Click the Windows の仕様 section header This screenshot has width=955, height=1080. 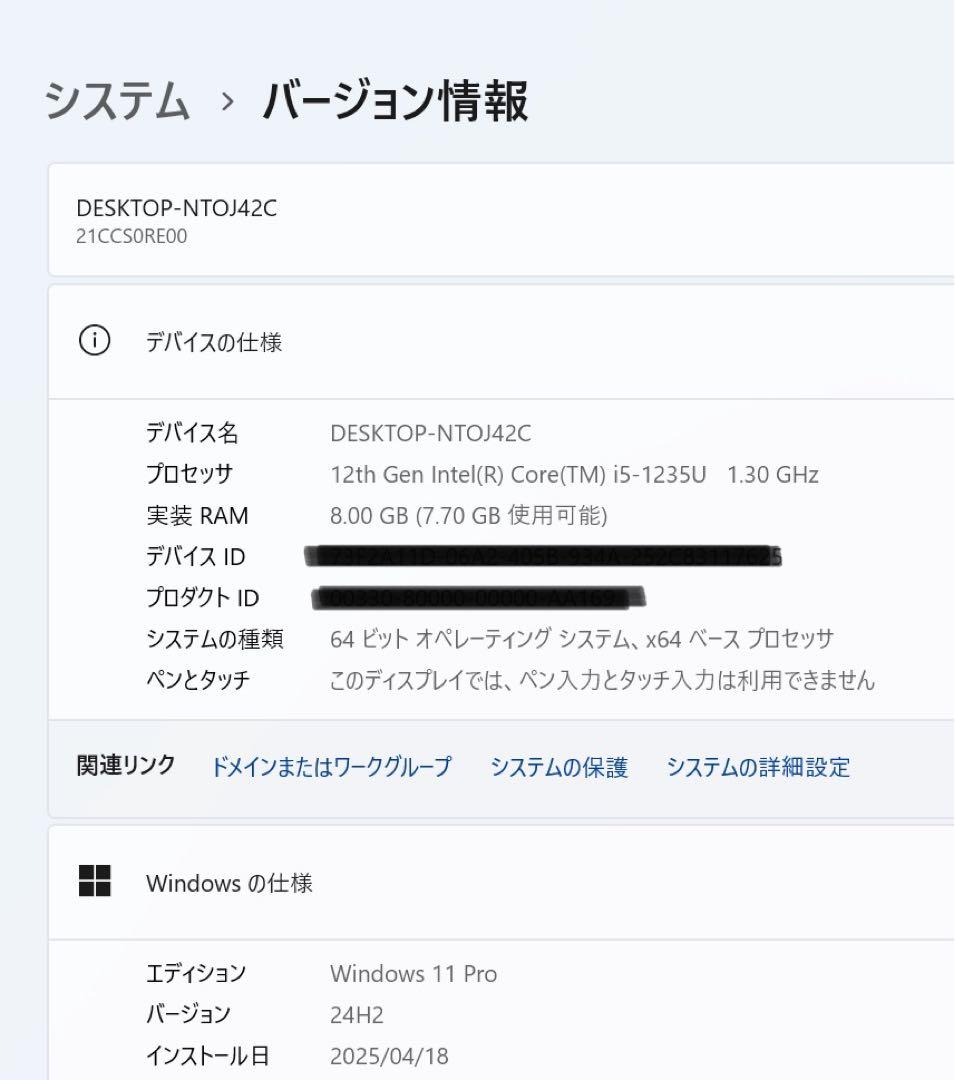click(231, 883)
